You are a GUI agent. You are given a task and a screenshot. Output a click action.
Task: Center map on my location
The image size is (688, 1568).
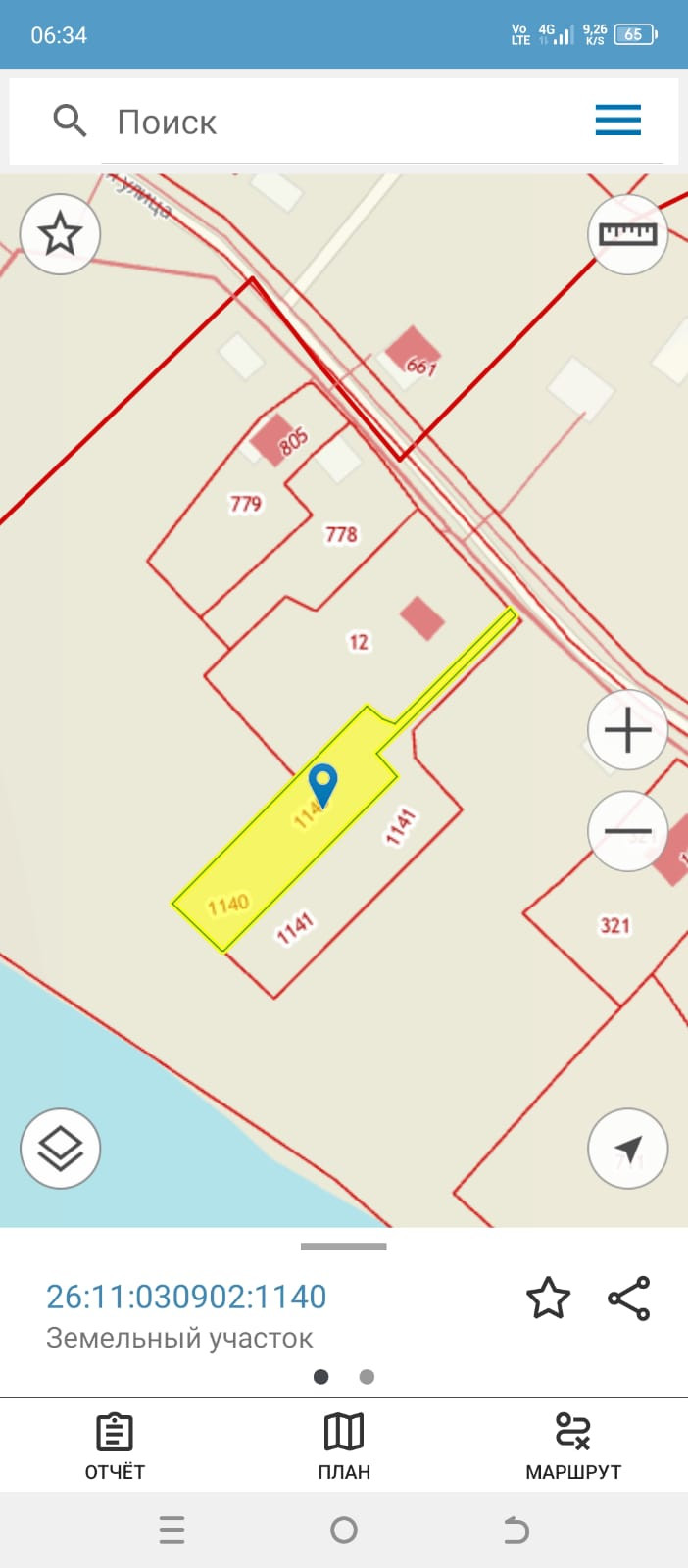click(x=627, y=1149)
